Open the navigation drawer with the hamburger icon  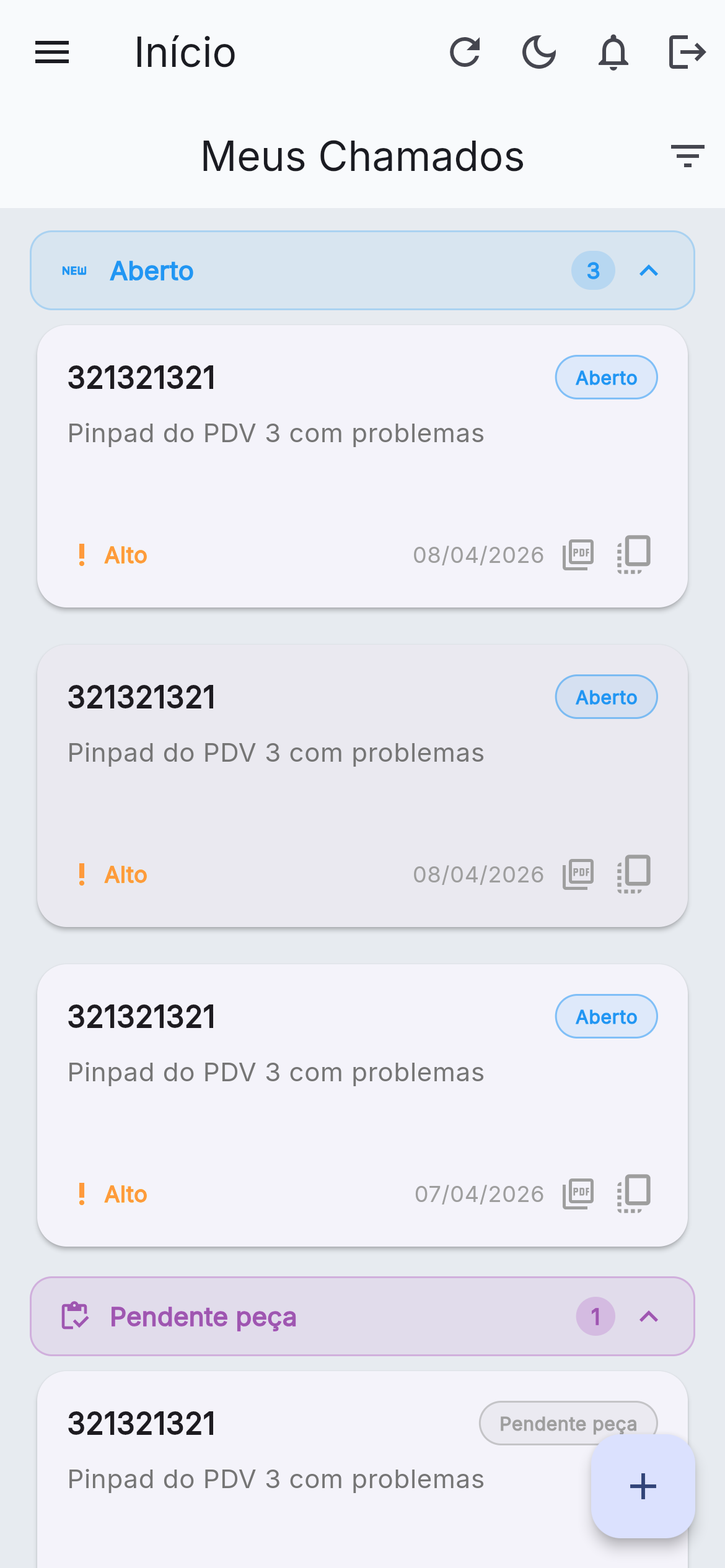click(52, 52)
